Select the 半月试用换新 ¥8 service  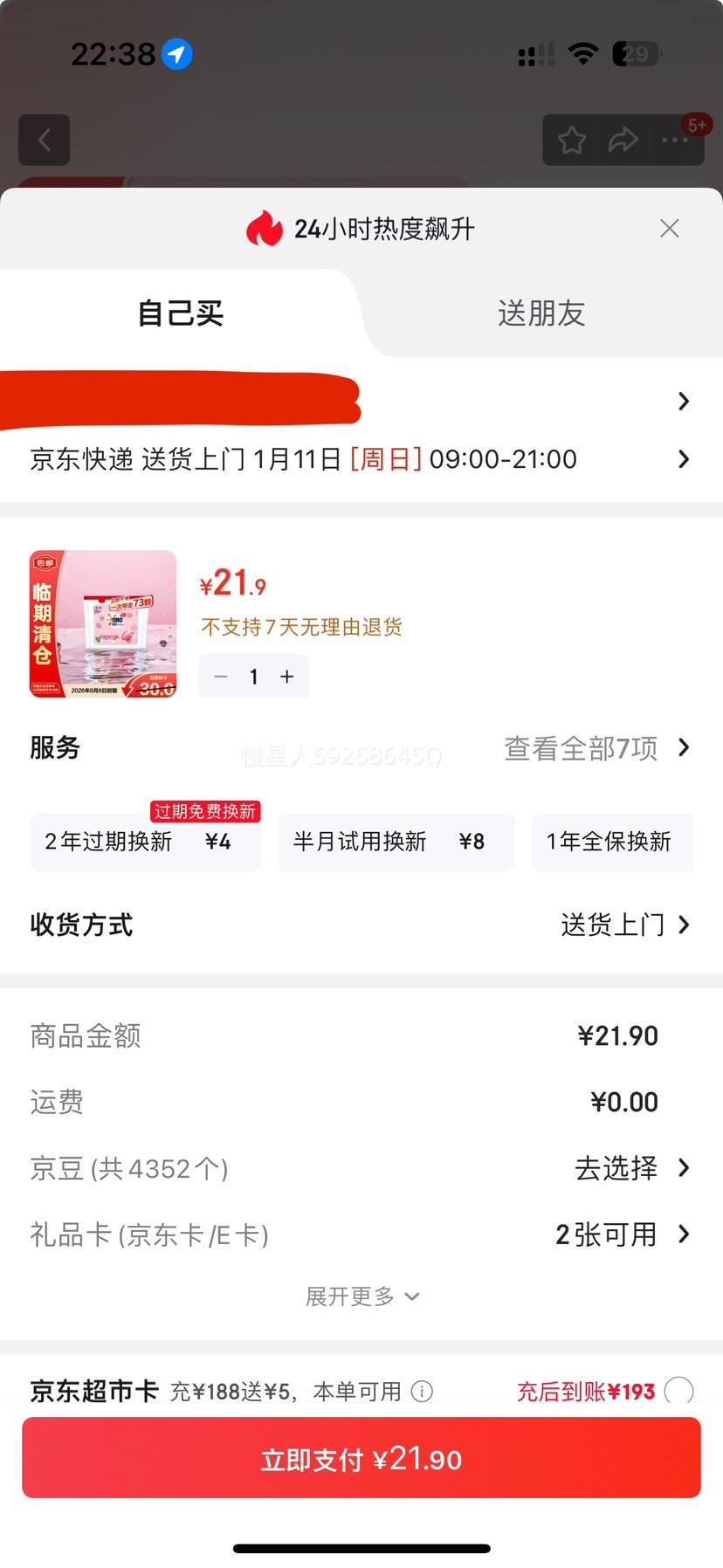point(396,842)
